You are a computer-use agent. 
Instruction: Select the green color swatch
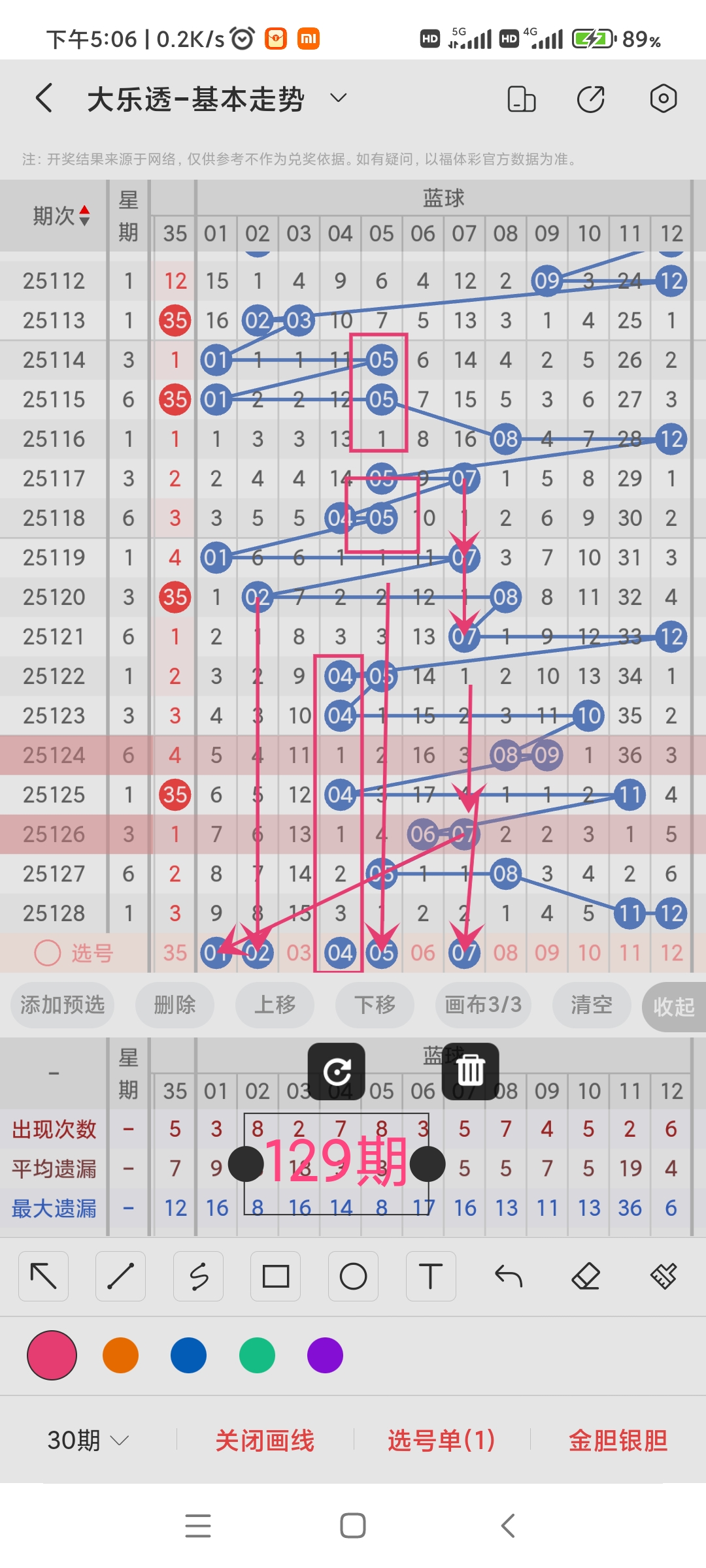(x=256, y=1356)
